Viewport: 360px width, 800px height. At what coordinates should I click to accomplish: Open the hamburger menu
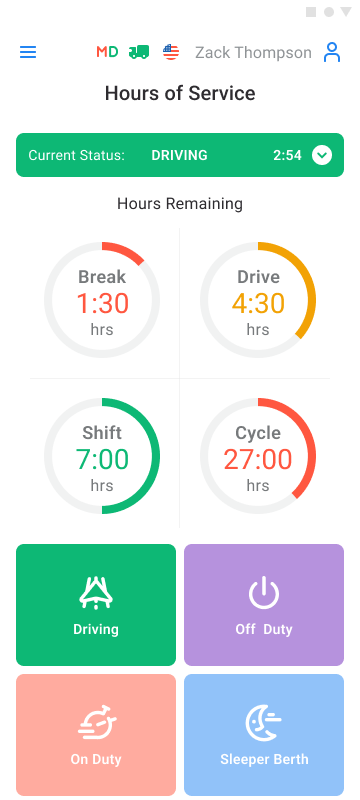[x=28, y=52]
